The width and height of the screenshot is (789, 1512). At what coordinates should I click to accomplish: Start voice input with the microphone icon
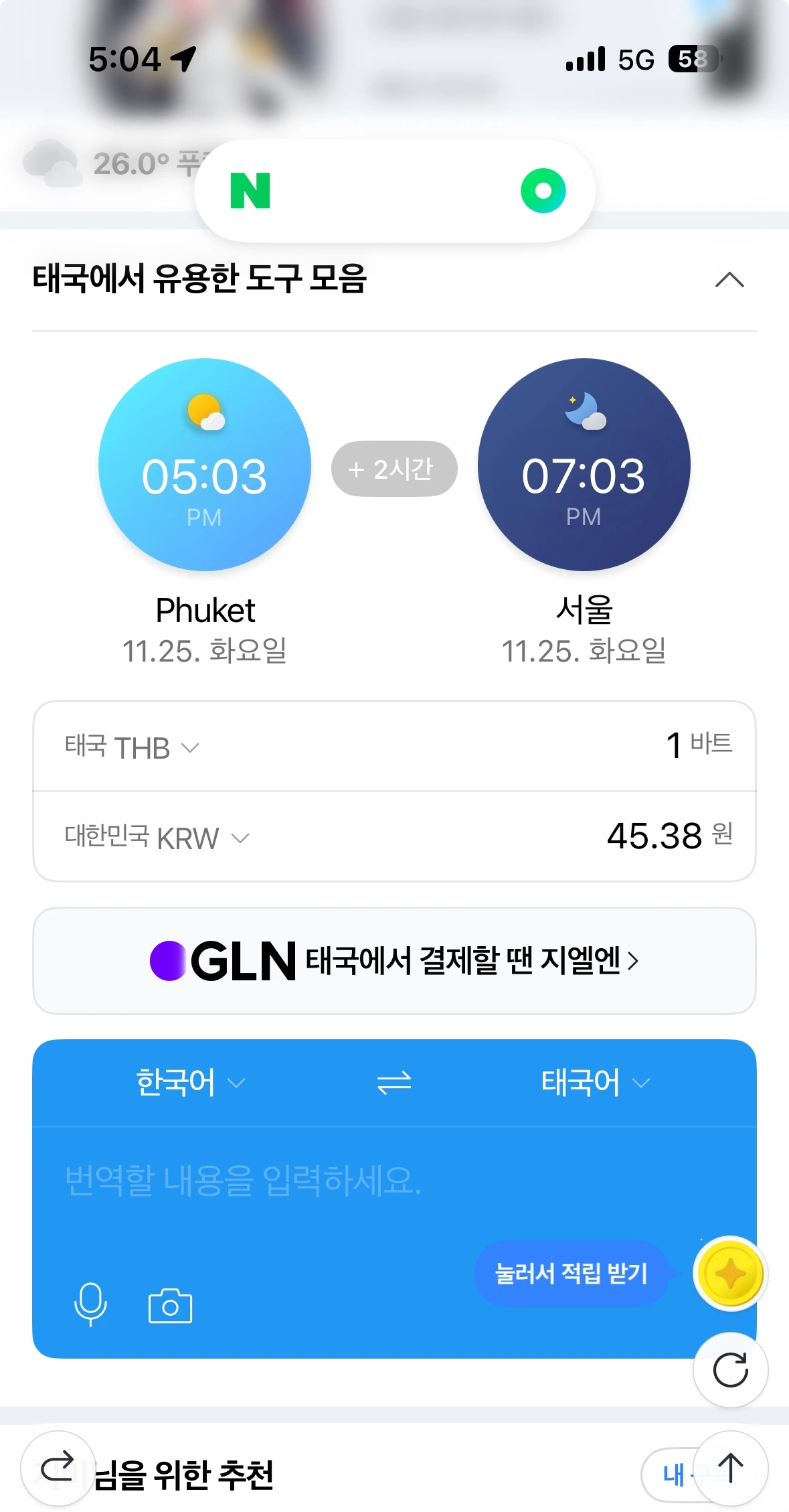pyautogui.click(x=90, y=1304)
